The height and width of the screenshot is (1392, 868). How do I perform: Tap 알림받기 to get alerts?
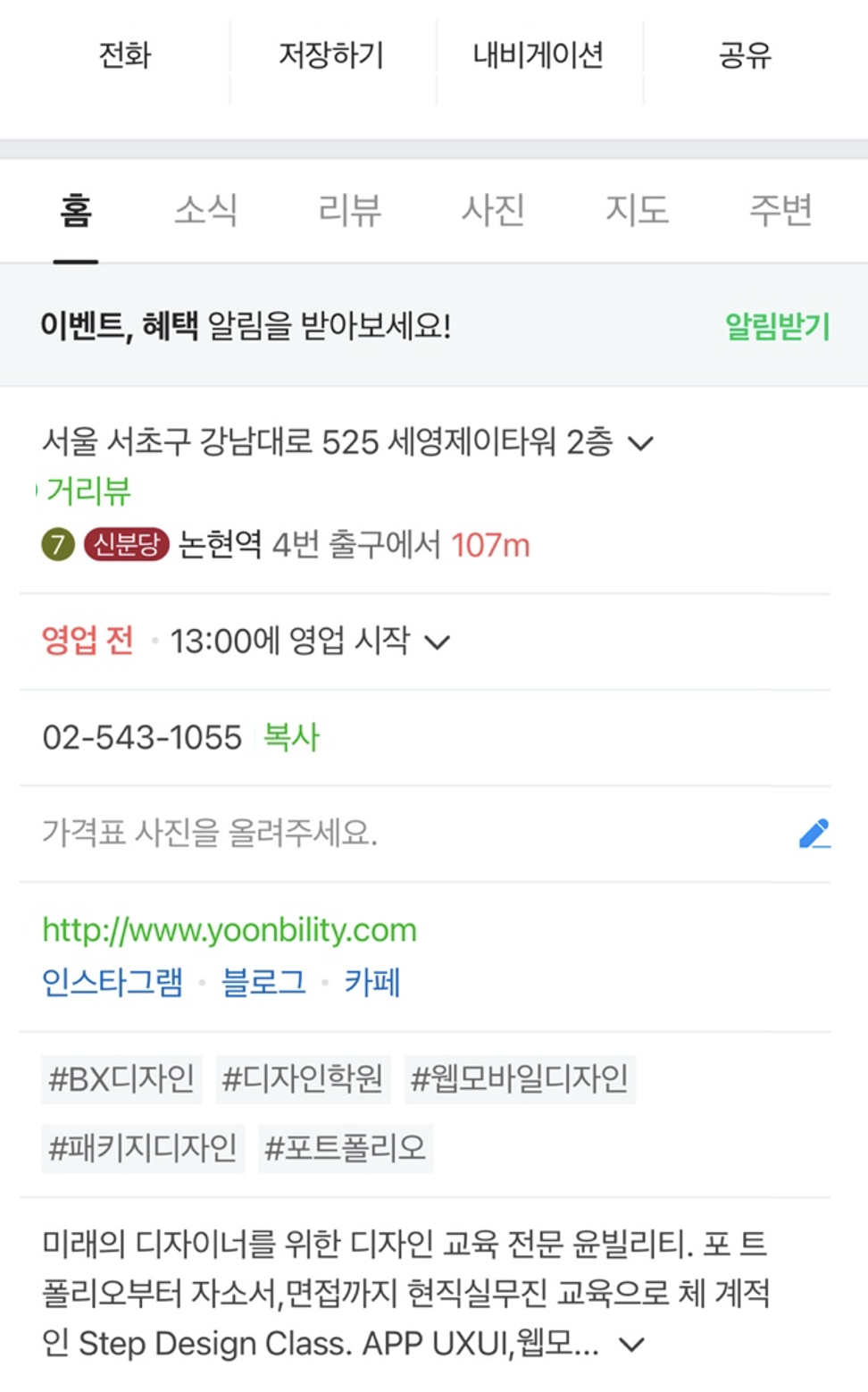[x=778, y=326]
